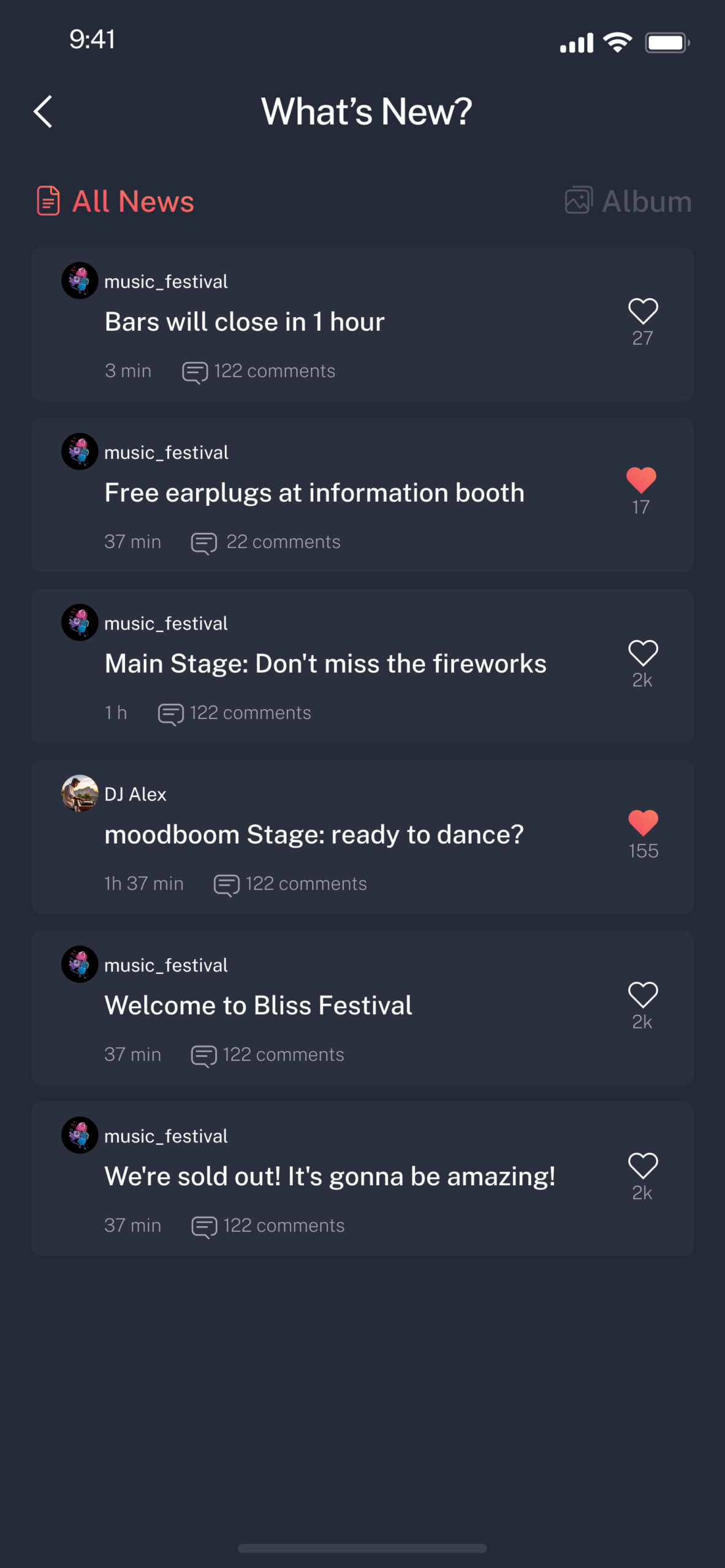Like the "We're sold out!" post
Image resolution: width=725 pixels, height=1568 pixels.
642,1166
